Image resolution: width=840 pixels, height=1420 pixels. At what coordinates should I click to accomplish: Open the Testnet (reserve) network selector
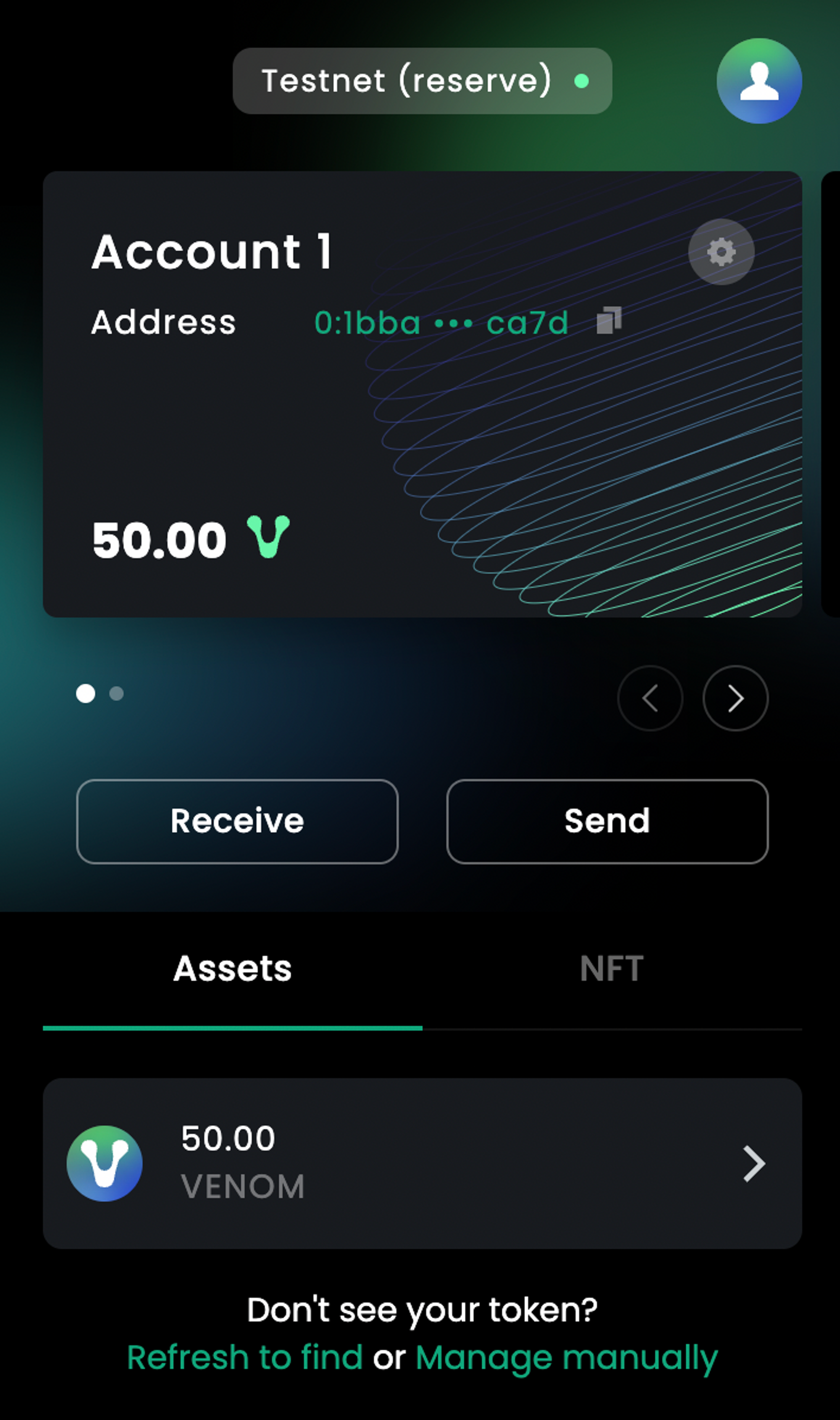click(x=422, y=81)
